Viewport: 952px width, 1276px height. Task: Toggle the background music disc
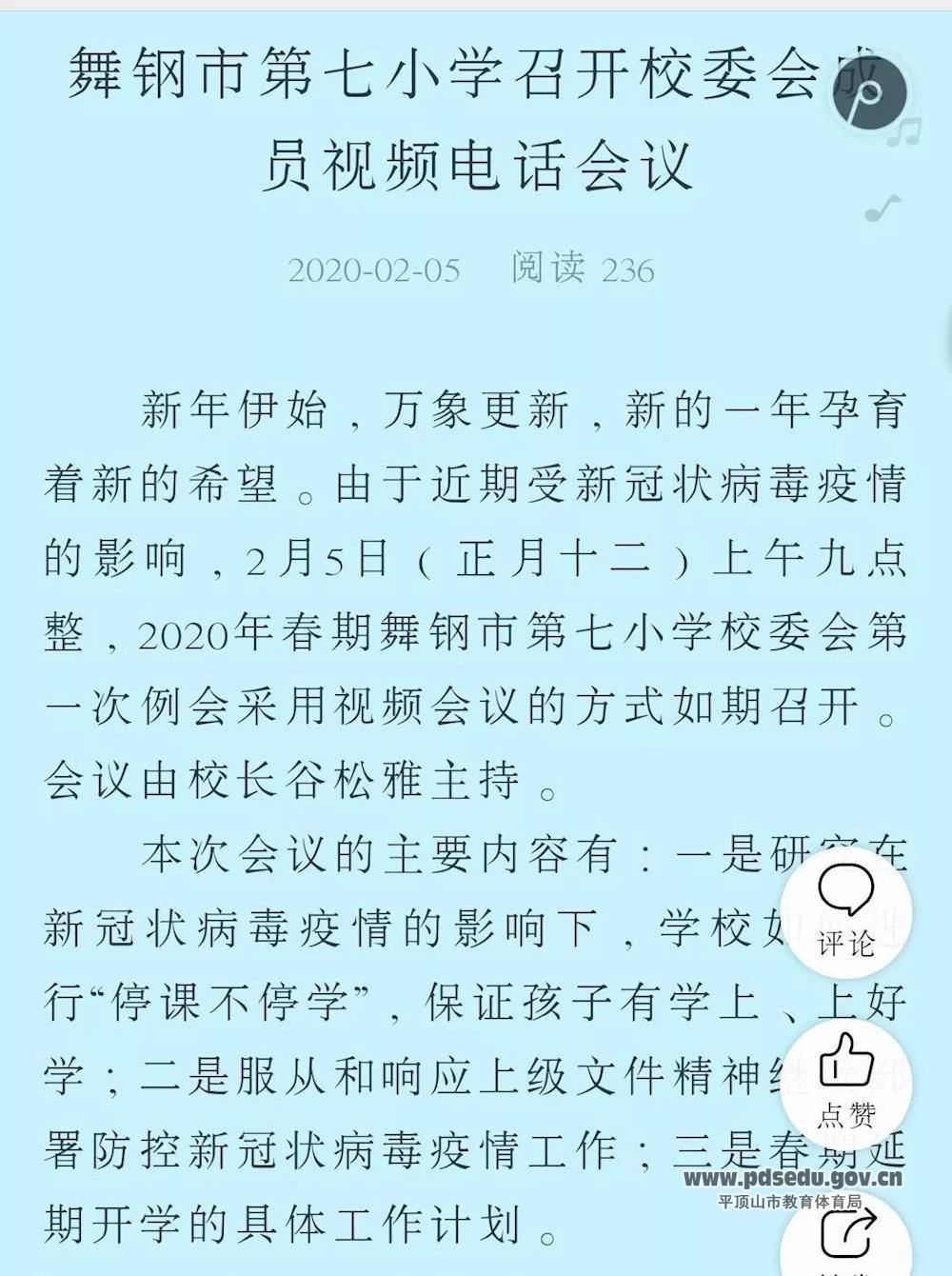pyautogui.click(x=869, y=93)
